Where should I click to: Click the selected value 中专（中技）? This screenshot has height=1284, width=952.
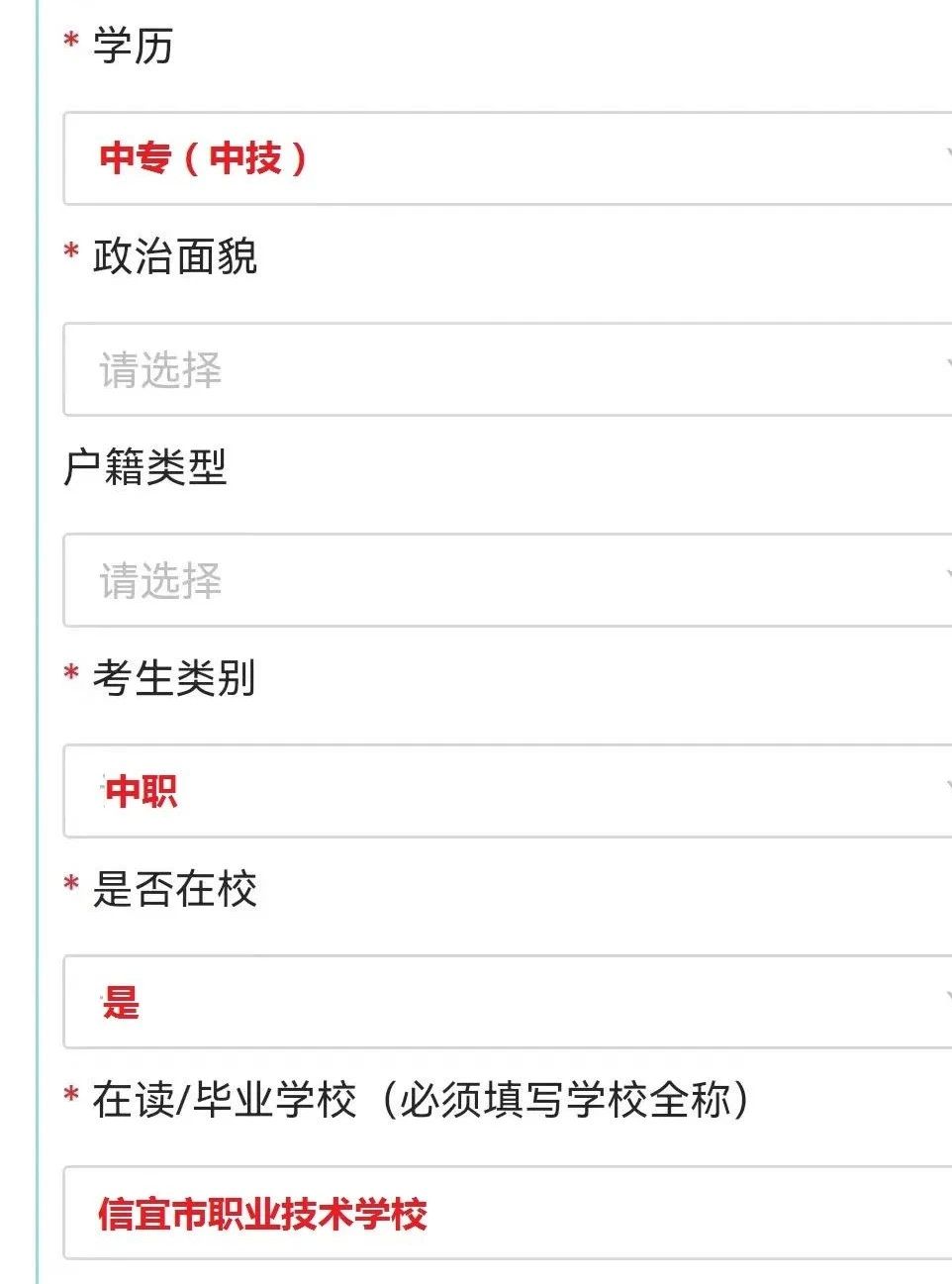click(203, 156)
